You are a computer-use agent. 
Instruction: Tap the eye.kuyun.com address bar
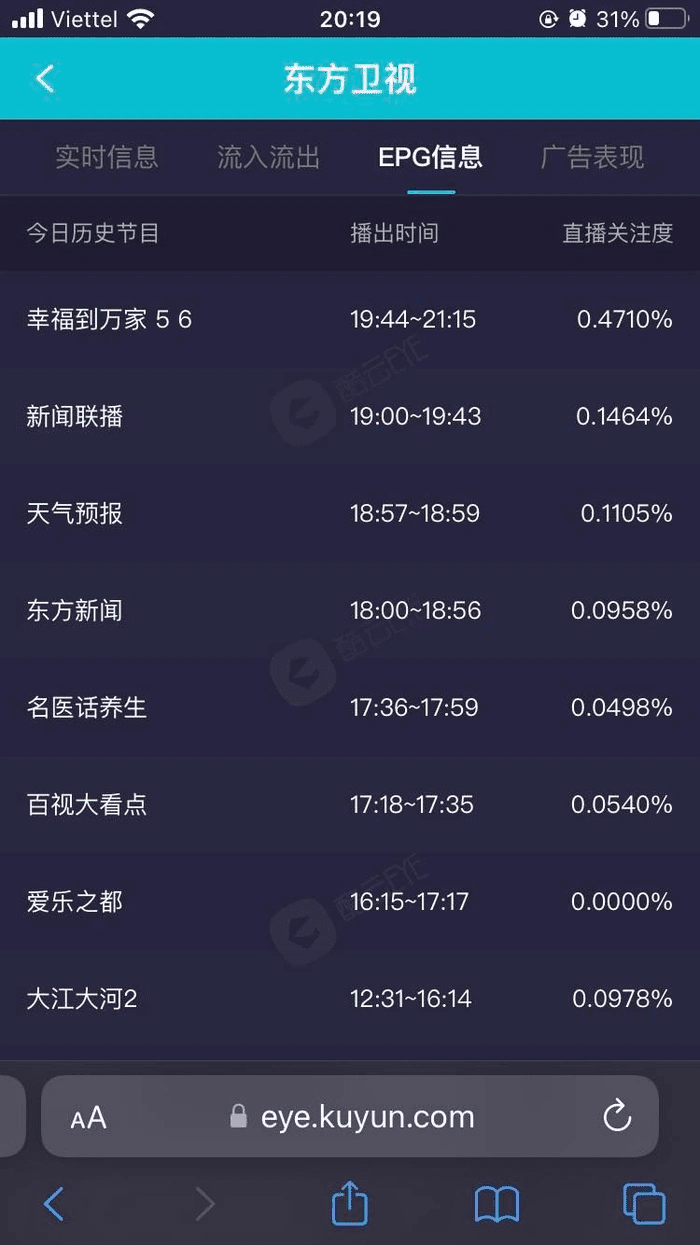(367, 1116)
